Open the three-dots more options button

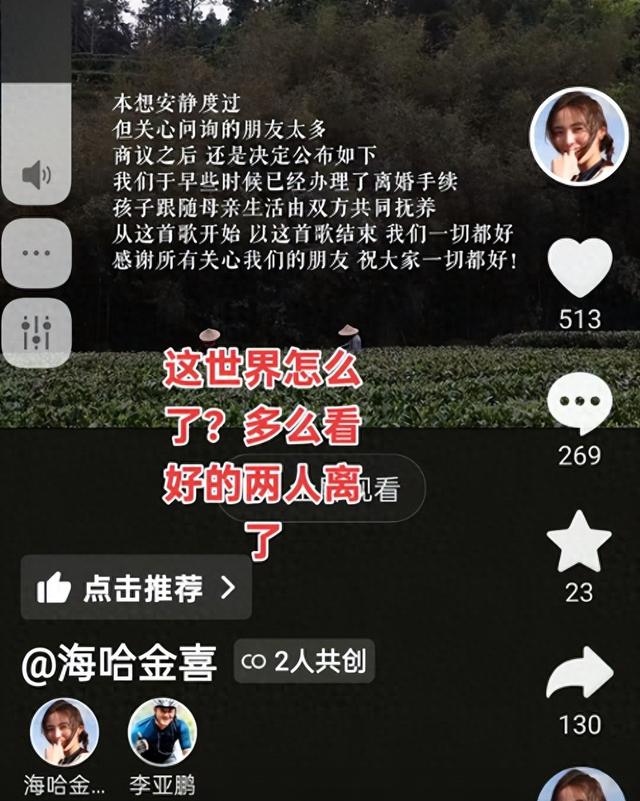36,253
